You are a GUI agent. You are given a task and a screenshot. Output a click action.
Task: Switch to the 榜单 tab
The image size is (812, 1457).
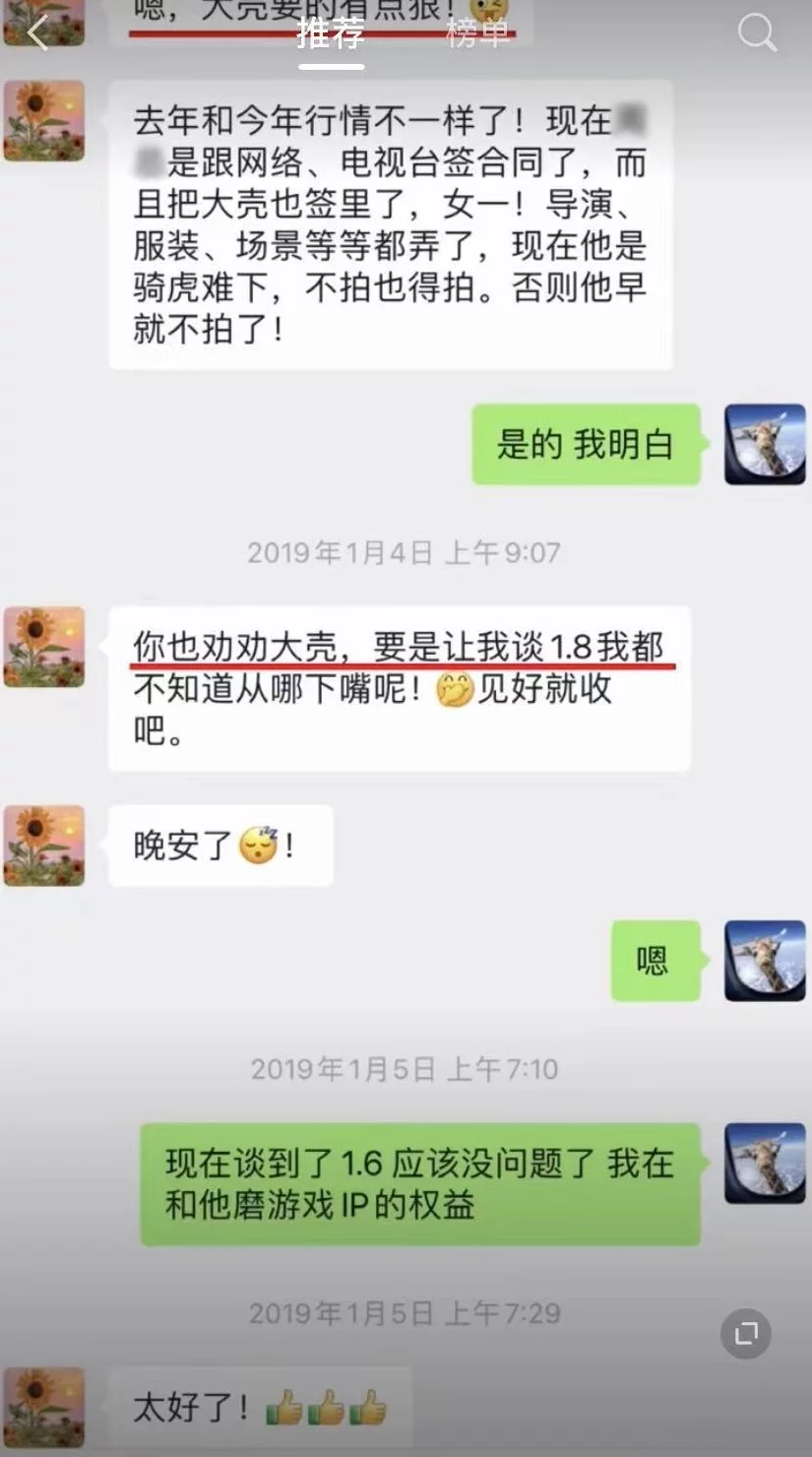pos(479,33)
